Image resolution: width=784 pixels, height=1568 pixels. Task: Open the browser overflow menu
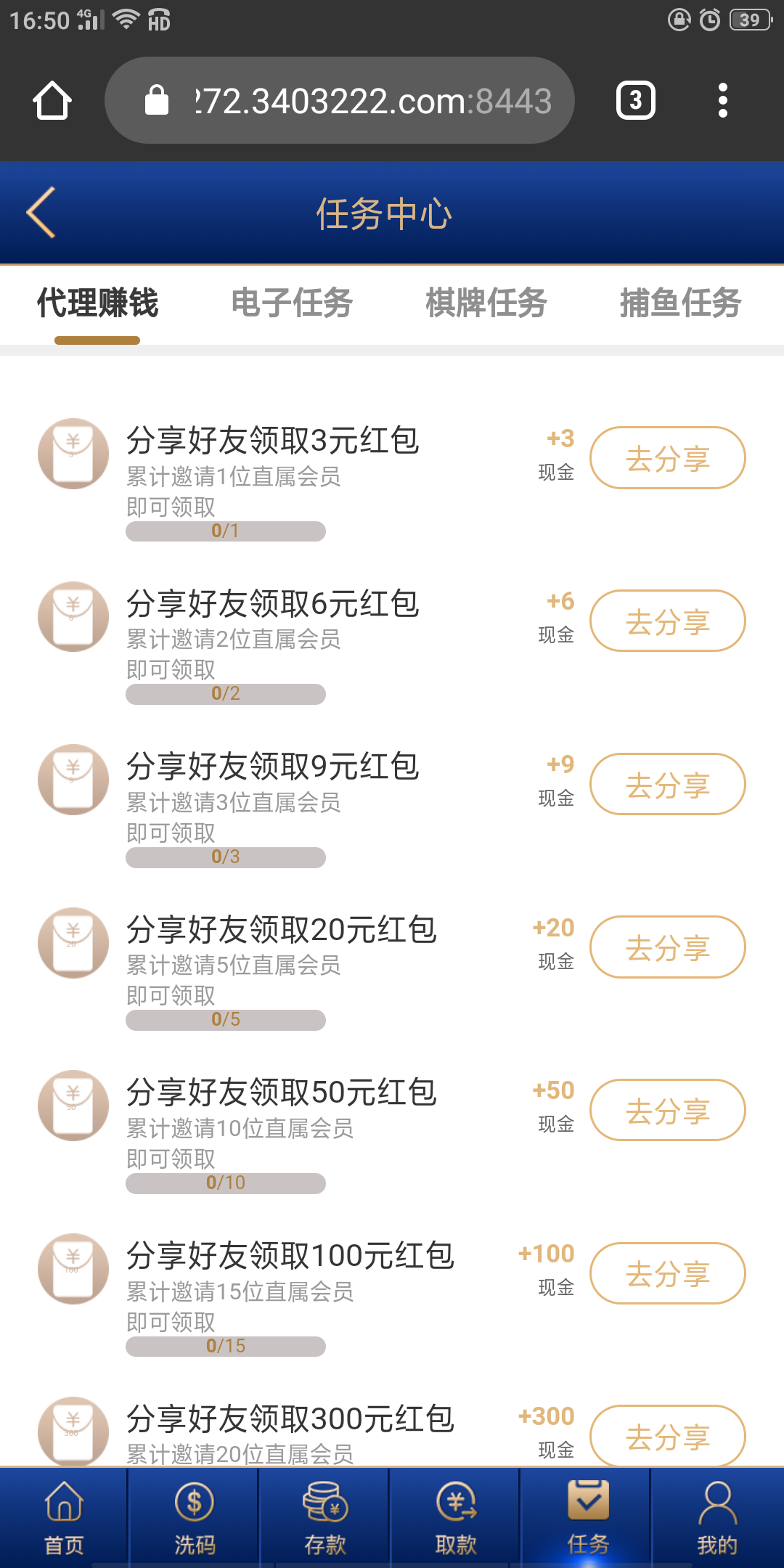pos(722,100)
